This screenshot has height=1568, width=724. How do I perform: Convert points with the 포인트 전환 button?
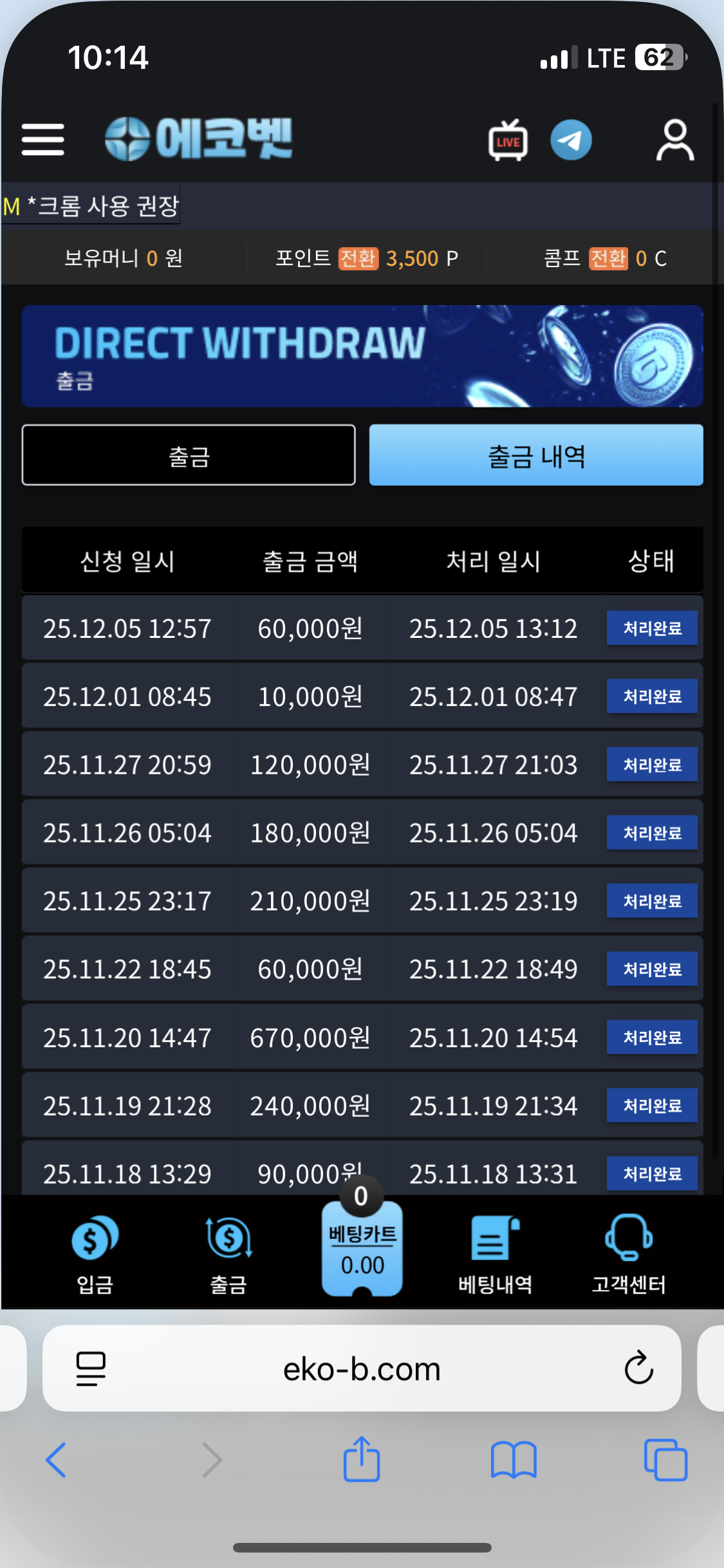tap(358, 258)
